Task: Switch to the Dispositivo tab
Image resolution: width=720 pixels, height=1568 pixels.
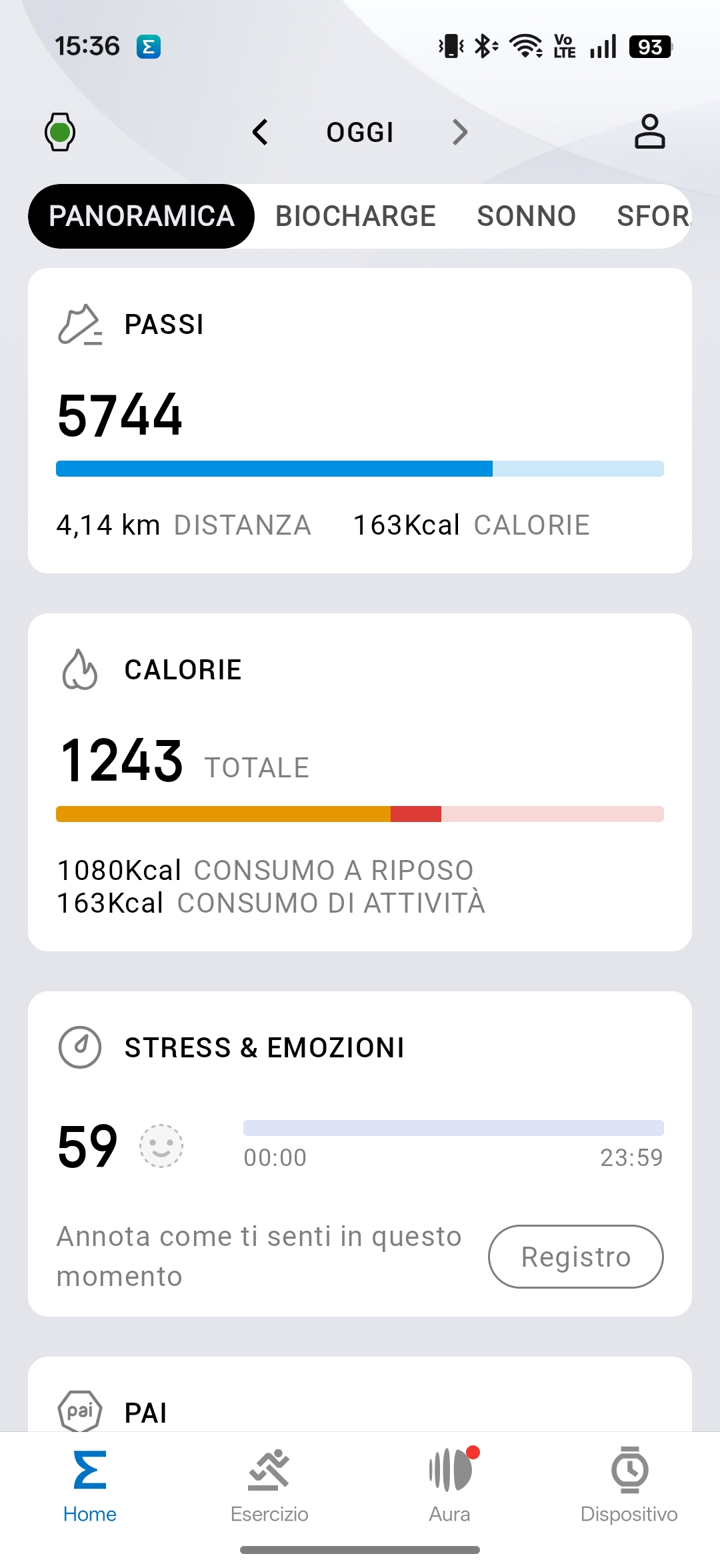Action: [x=629, y=1485]
